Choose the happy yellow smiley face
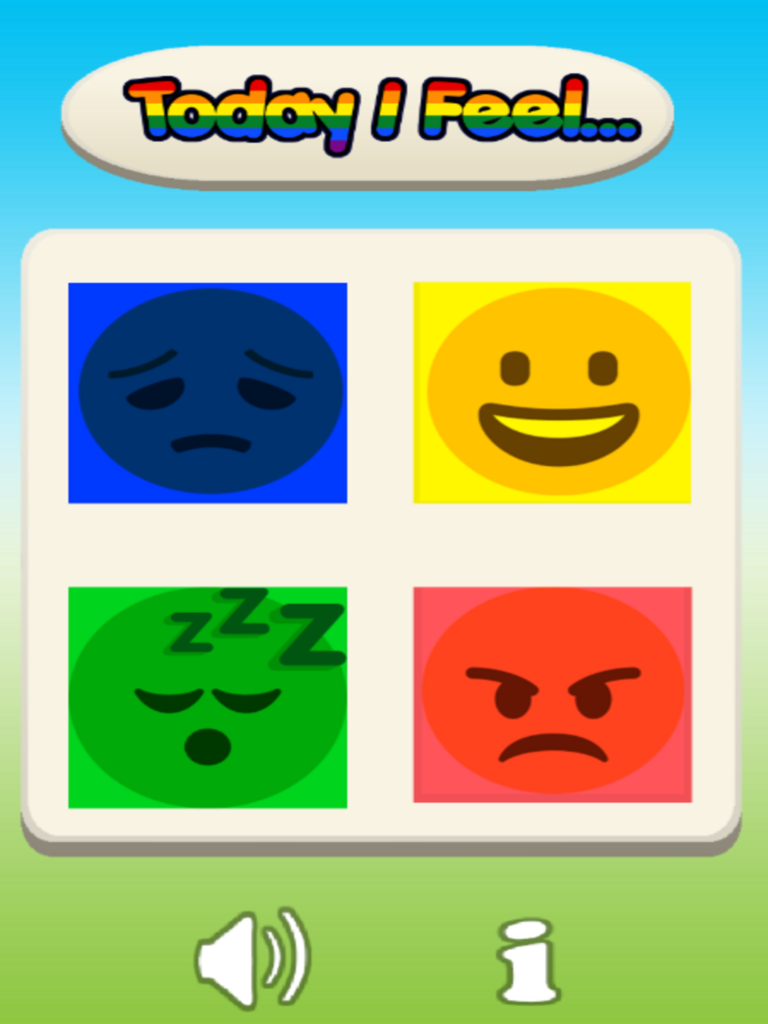Viewport: 768px width, 1024px height. tap(553, 392)
